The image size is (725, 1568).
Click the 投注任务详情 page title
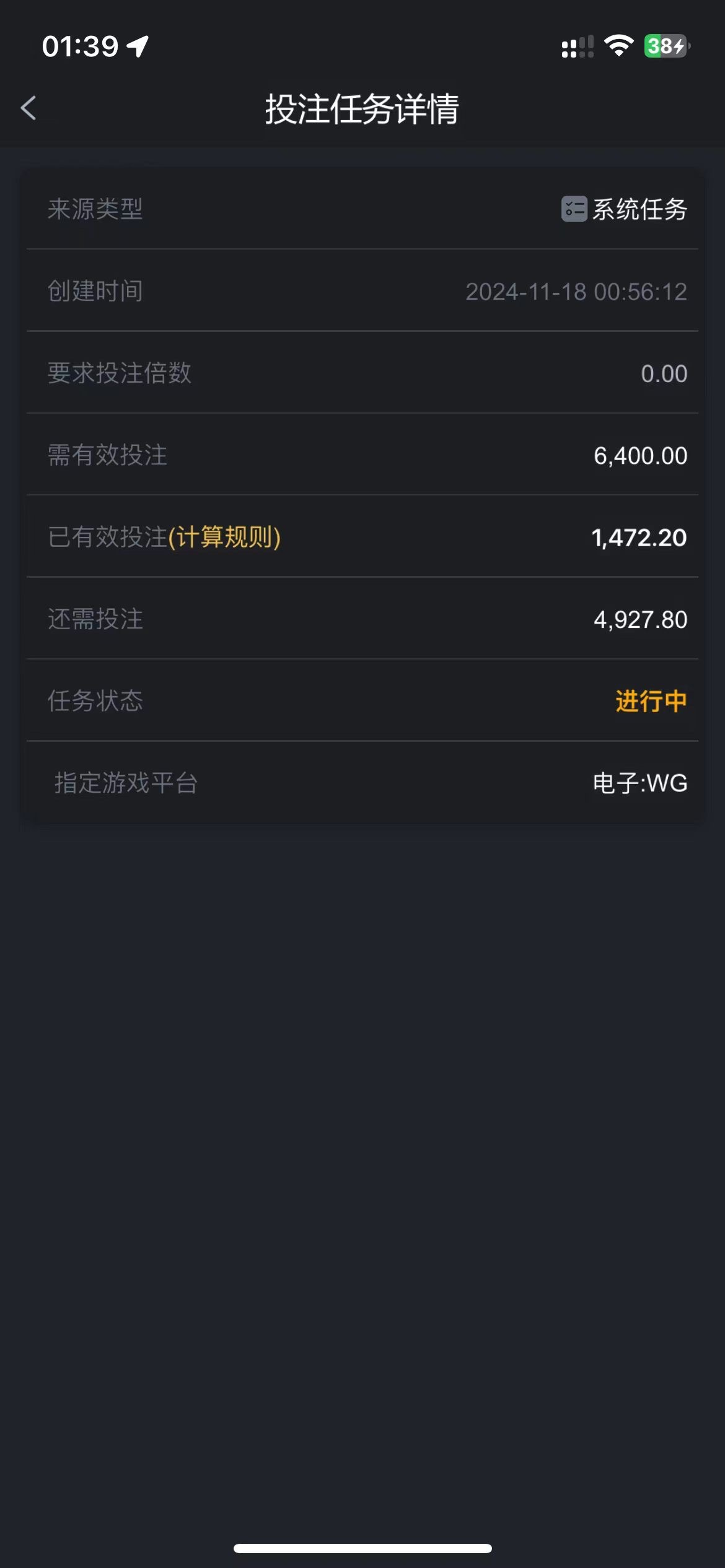pyautogui.click(x=362, y=108)
